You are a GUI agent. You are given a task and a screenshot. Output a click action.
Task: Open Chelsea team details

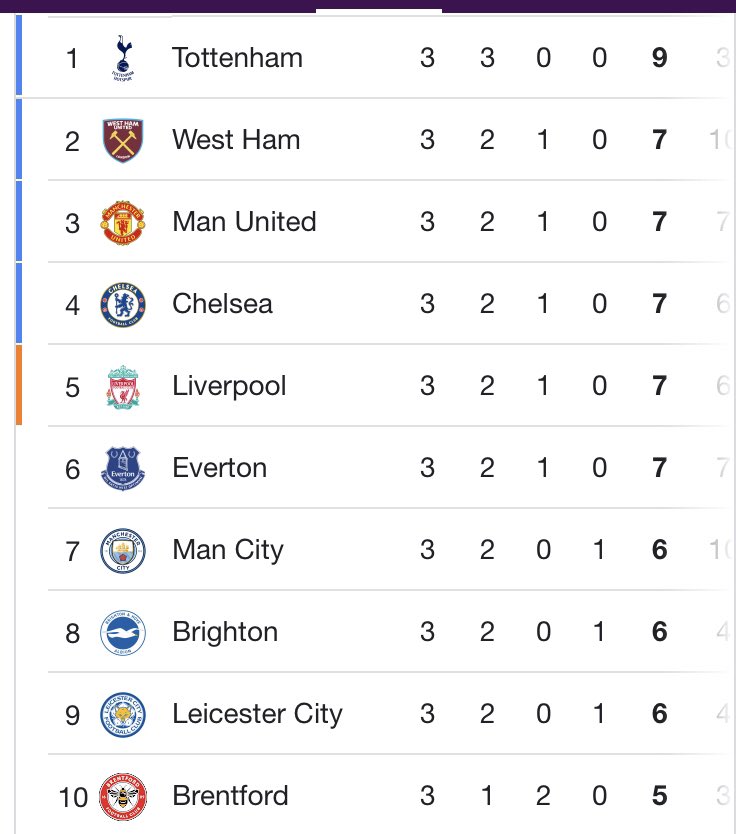222,303
